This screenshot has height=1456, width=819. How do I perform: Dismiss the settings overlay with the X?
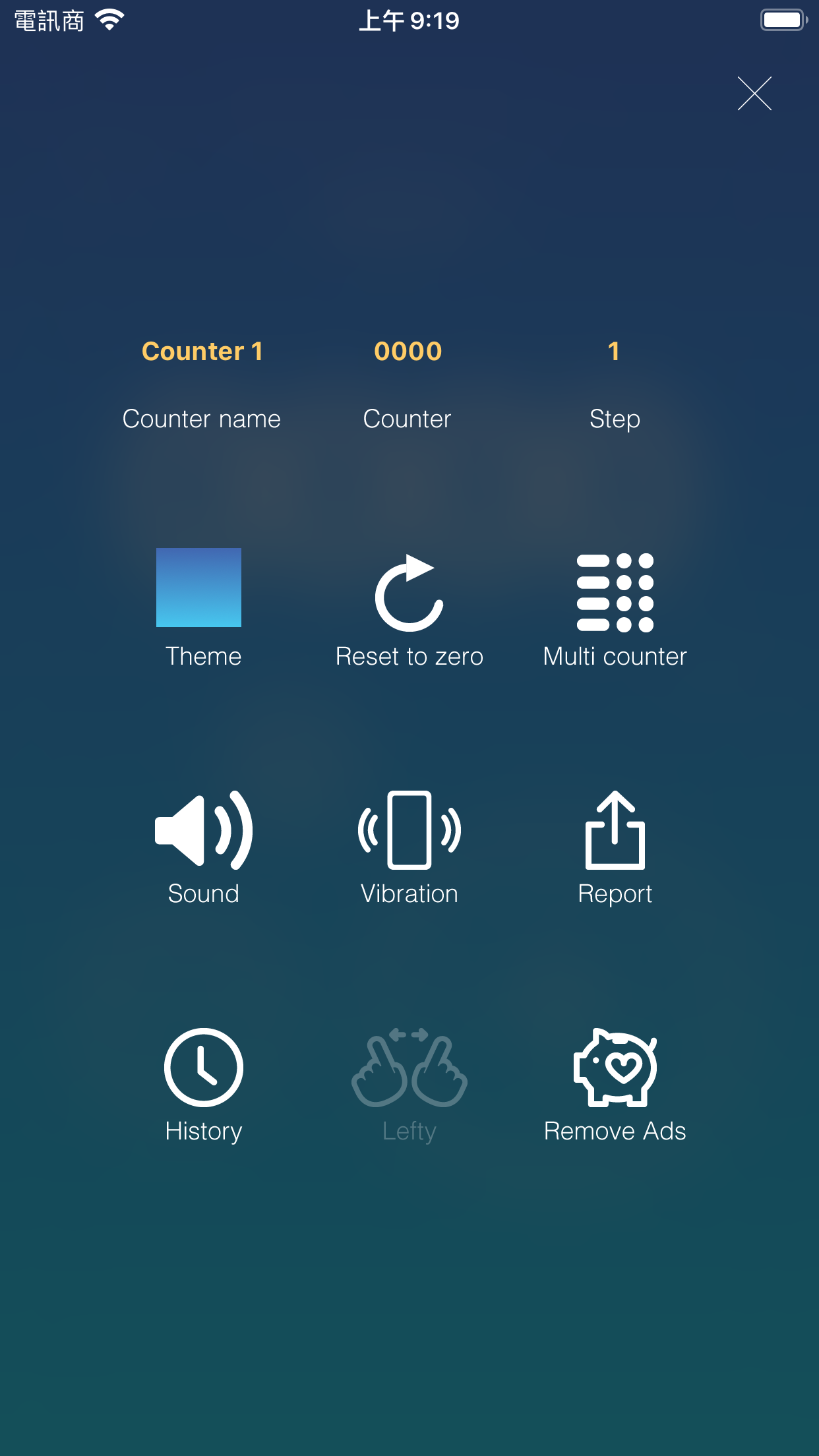click(x=754, y=93)
